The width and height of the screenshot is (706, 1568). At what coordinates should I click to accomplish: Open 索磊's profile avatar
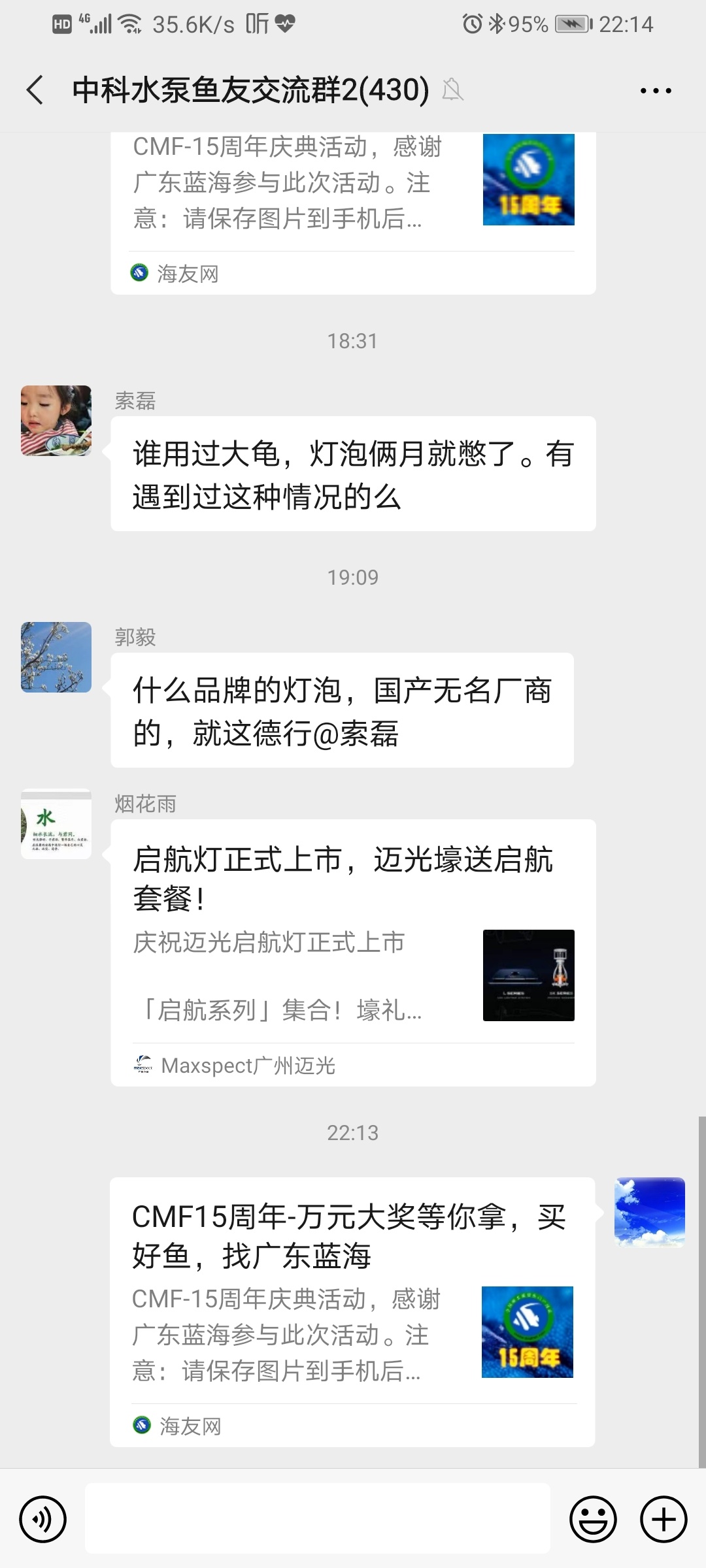(x=56, y=421)
